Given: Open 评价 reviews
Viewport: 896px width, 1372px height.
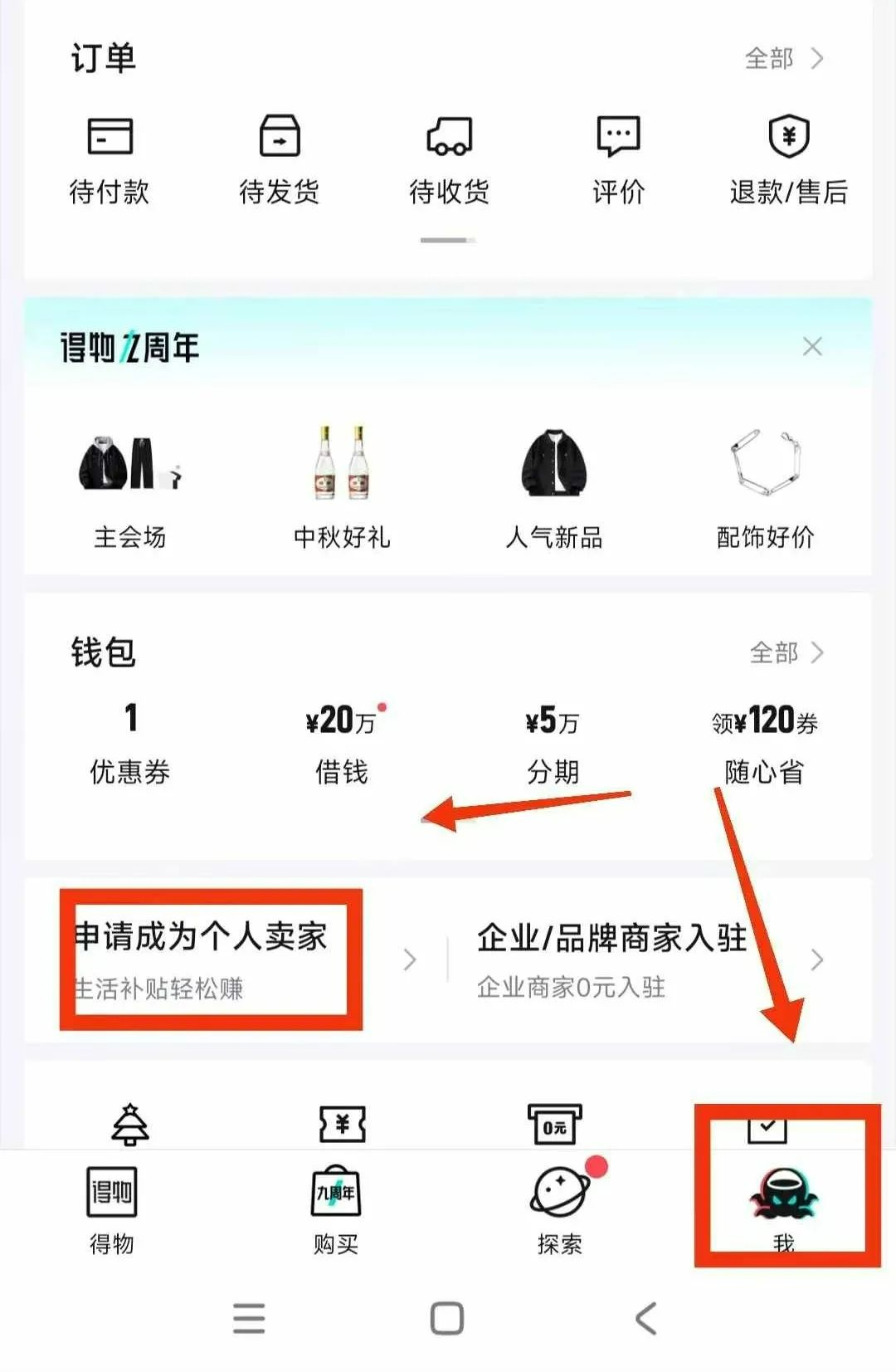Looking at the screenshot, I should pyautogui.click(x=618, y=159).
